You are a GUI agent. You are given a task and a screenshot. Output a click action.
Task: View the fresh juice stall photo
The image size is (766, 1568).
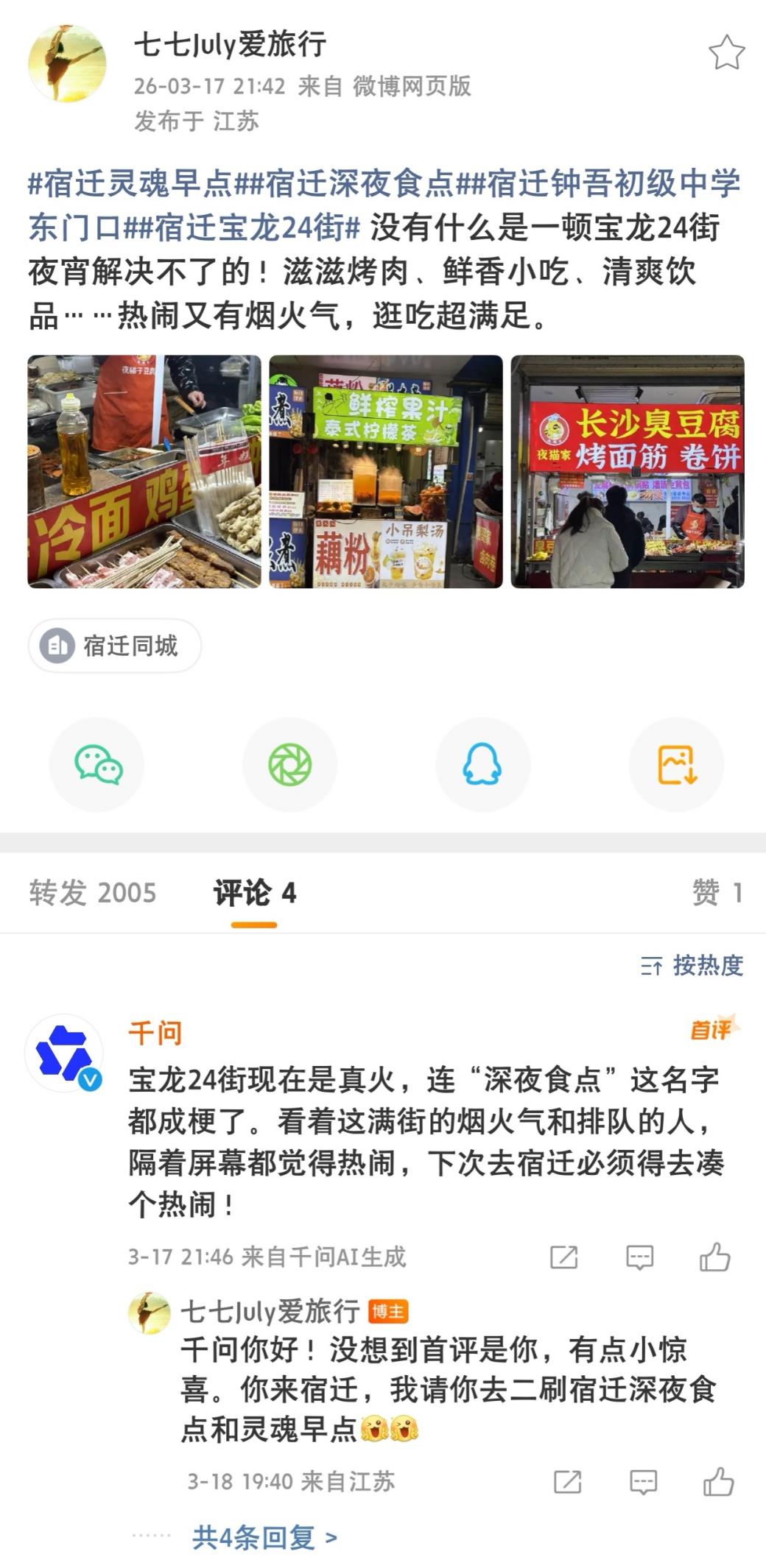385,472
